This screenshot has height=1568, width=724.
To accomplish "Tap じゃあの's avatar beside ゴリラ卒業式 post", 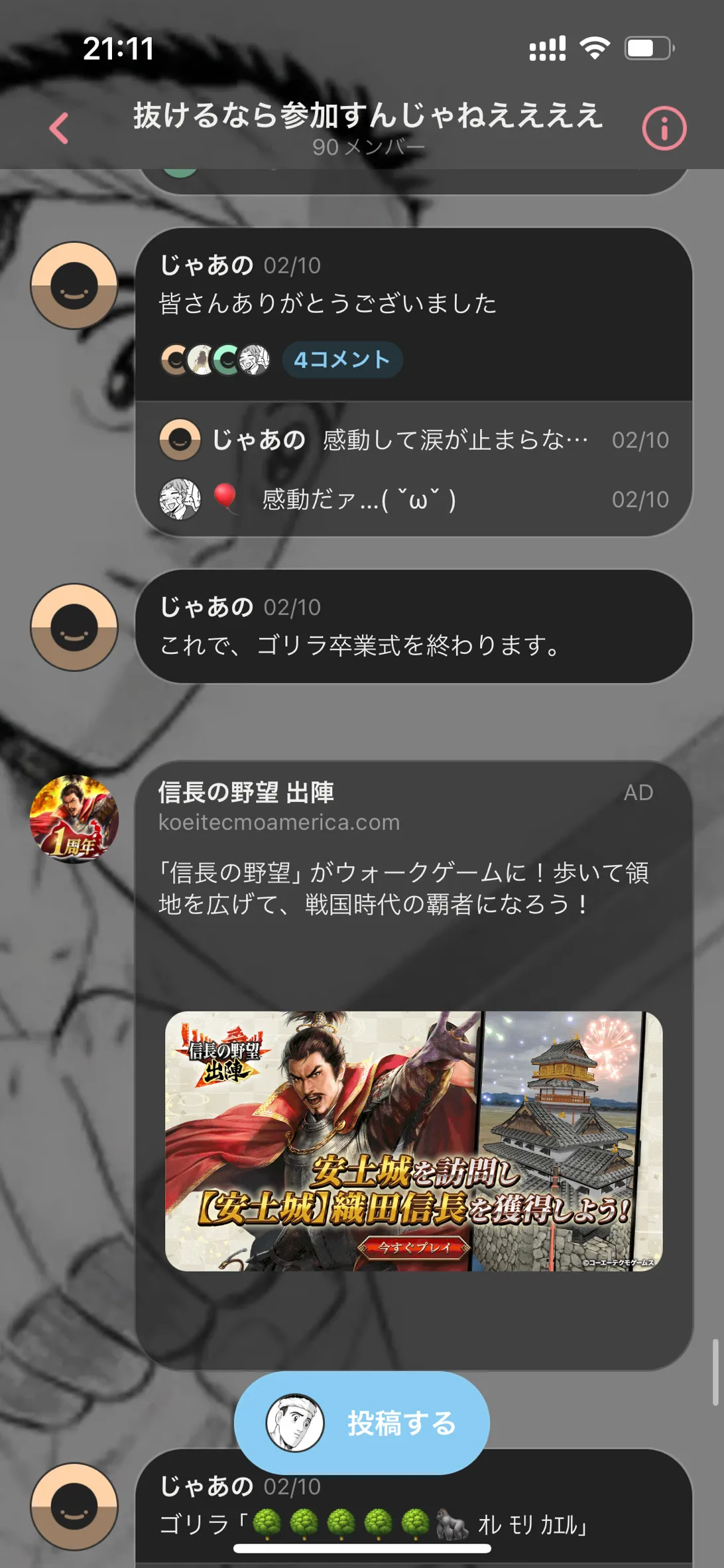I will [x=74, y=627].
